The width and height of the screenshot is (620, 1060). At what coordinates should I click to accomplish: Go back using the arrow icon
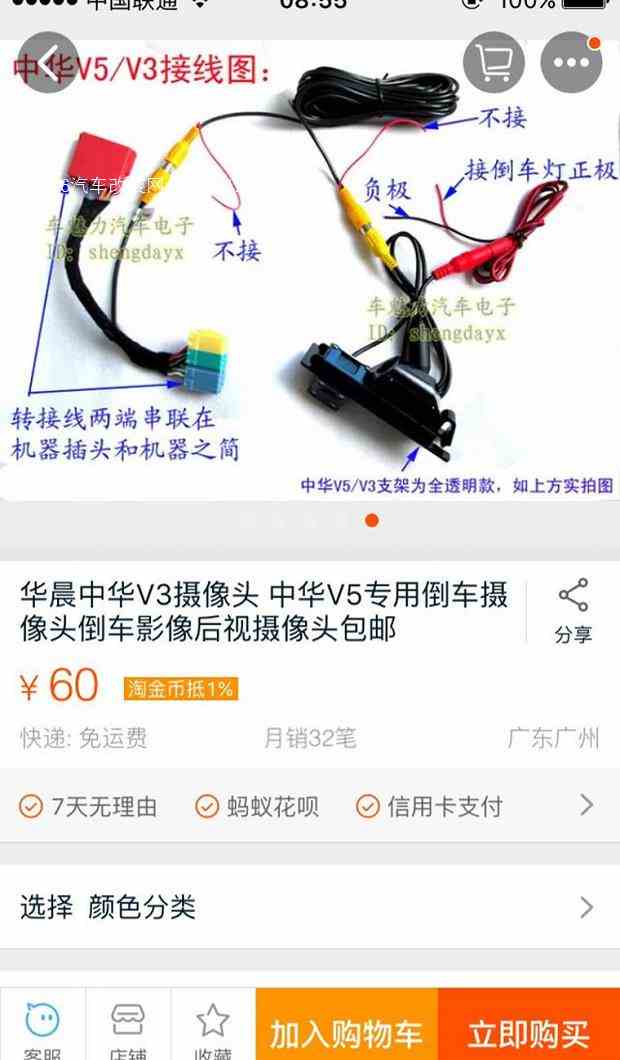click(48, 63)
